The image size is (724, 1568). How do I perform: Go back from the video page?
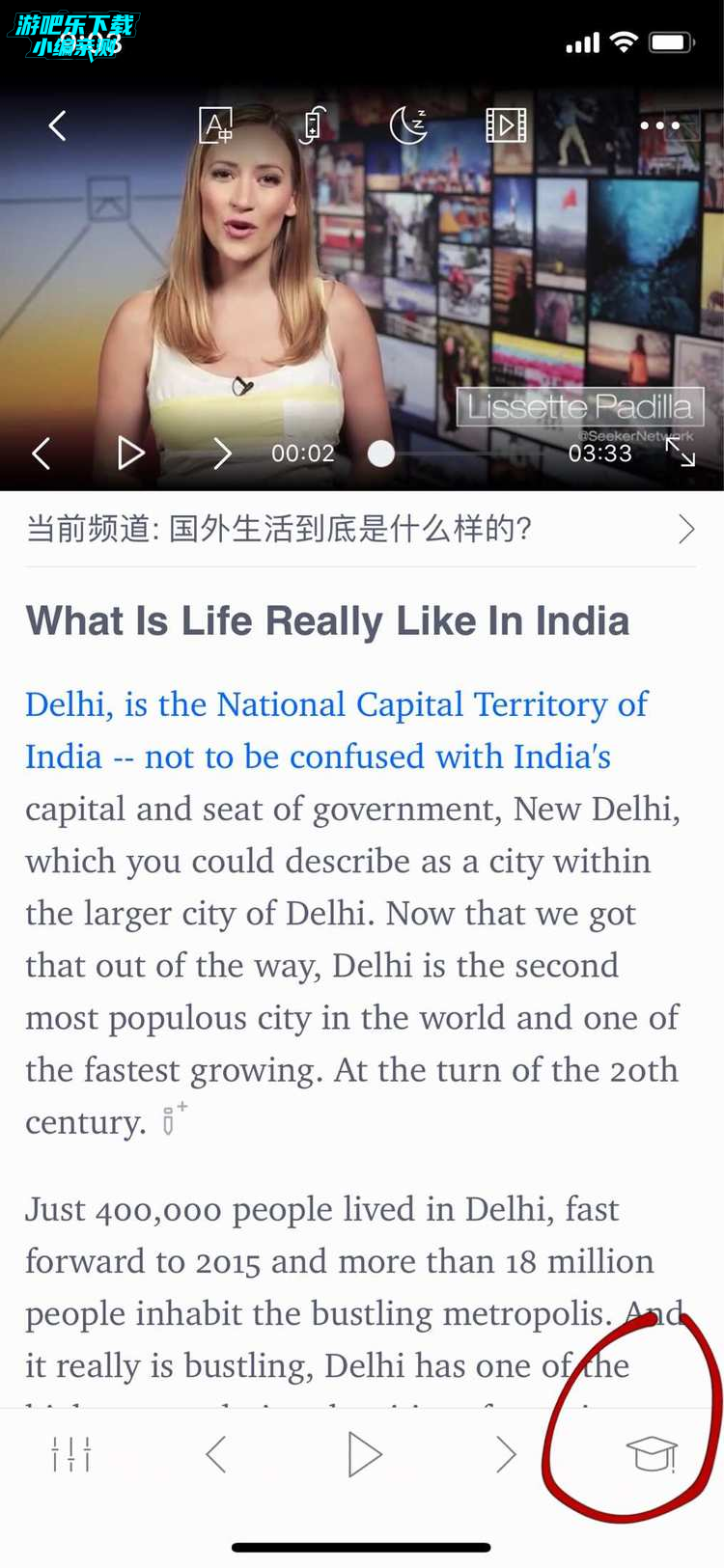pos(58,125)
